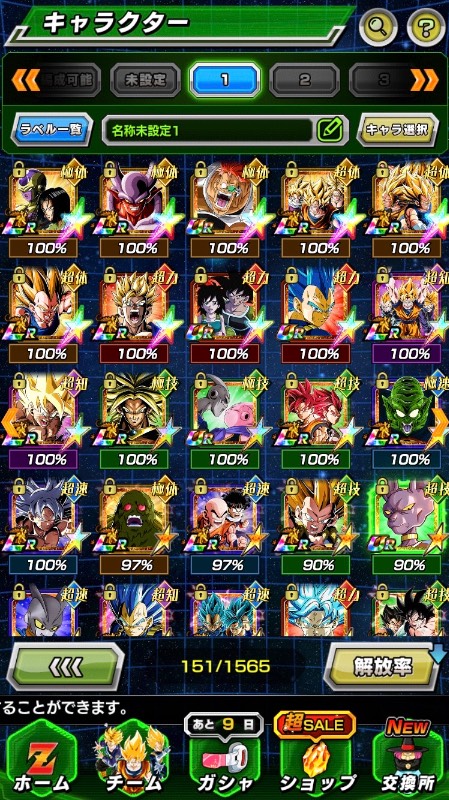Screen dimensions: 449x800
Task: Switch to label tab 2
Action: [x=305, y=80]
